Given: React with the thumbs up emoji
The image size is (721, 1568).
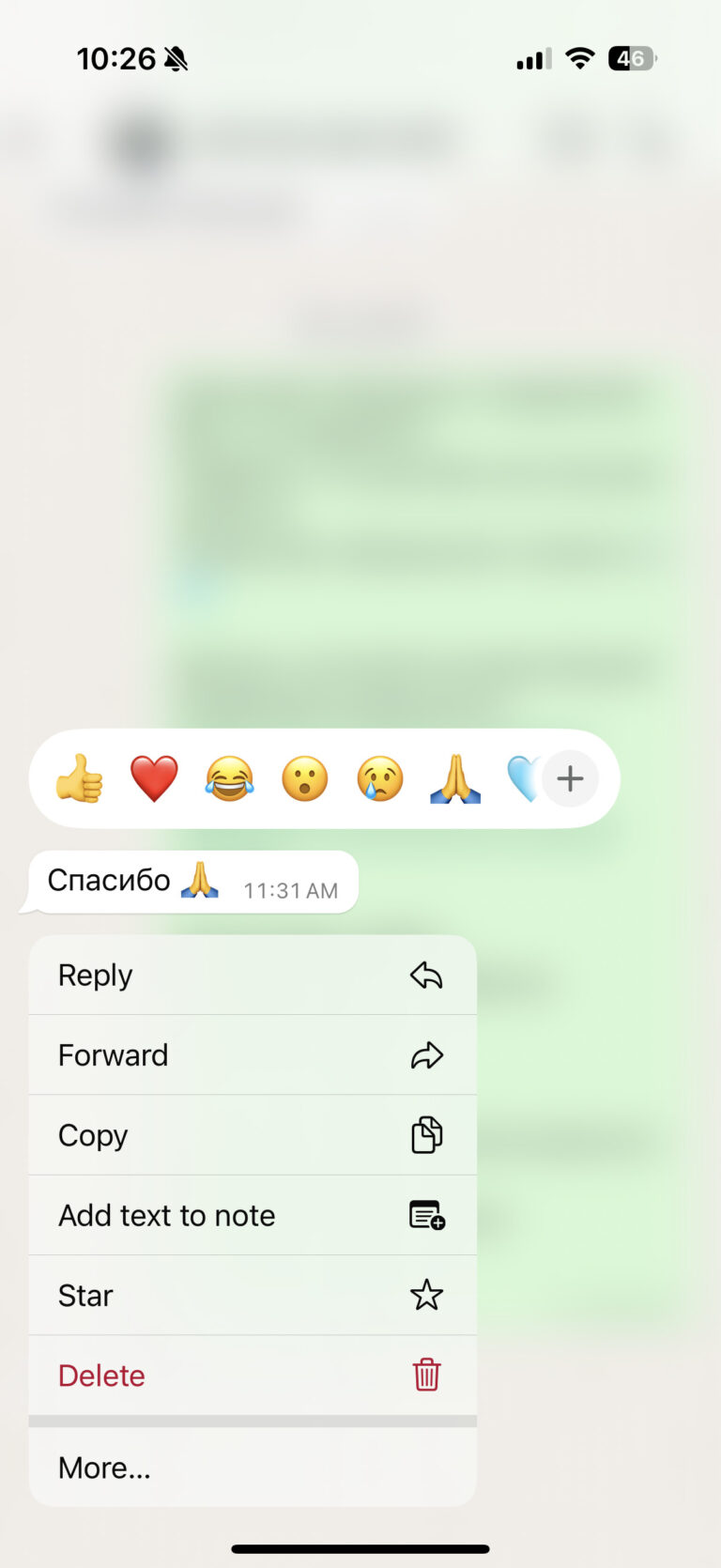Looking at the screenshot, I should pyautogui.click(x=79, y=778).
